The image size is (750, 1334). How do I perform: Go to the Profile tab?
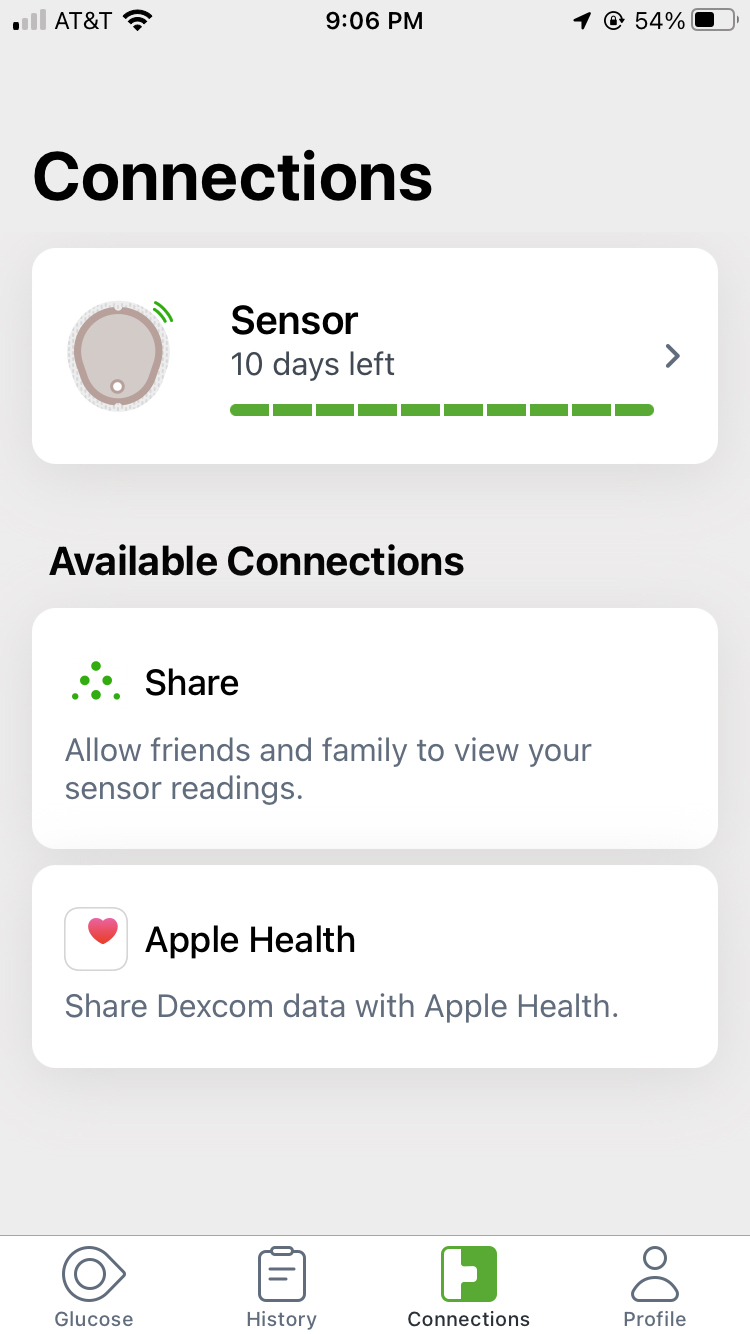pos(655,1287)
